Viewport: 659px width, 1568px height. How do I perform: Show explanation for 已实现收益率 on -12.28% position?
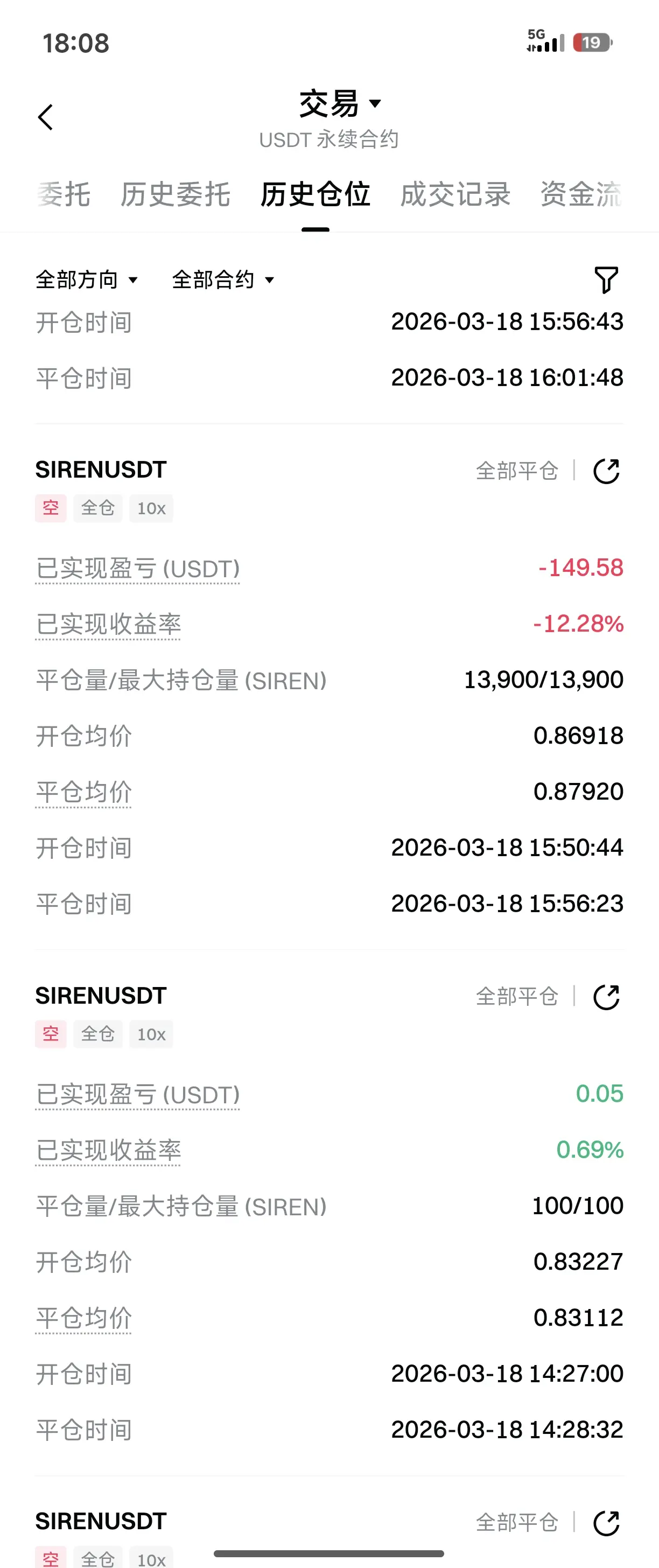108,625
